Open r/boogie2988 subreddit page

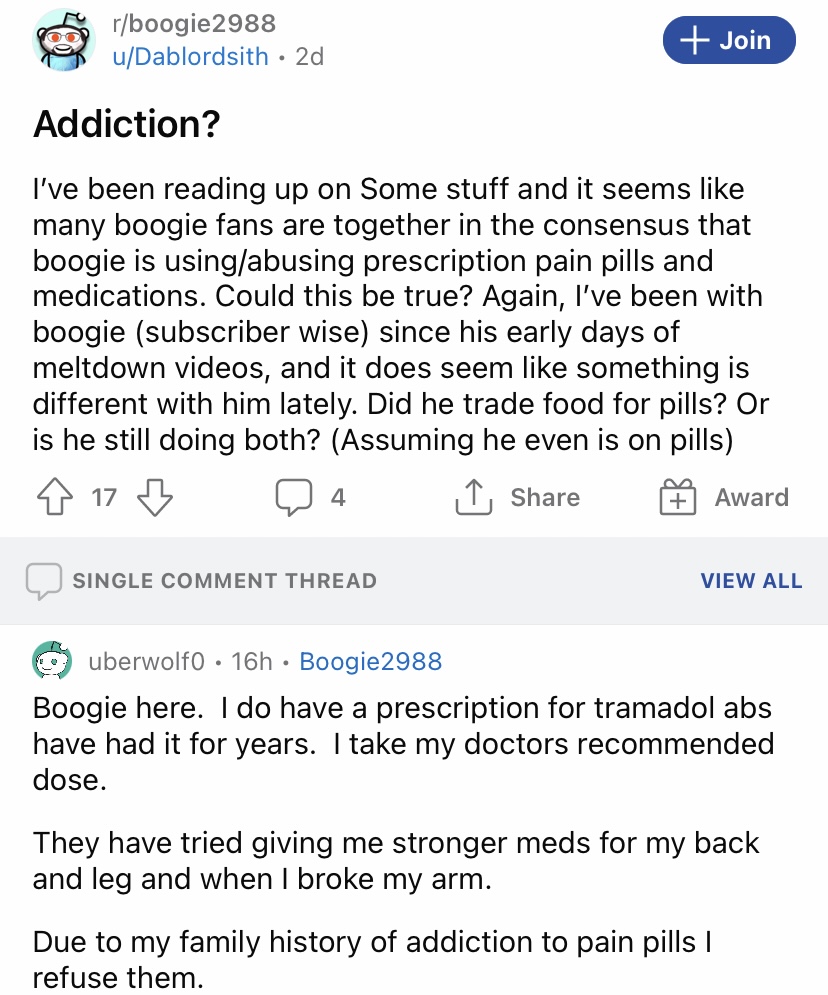(x=193, y=23)
